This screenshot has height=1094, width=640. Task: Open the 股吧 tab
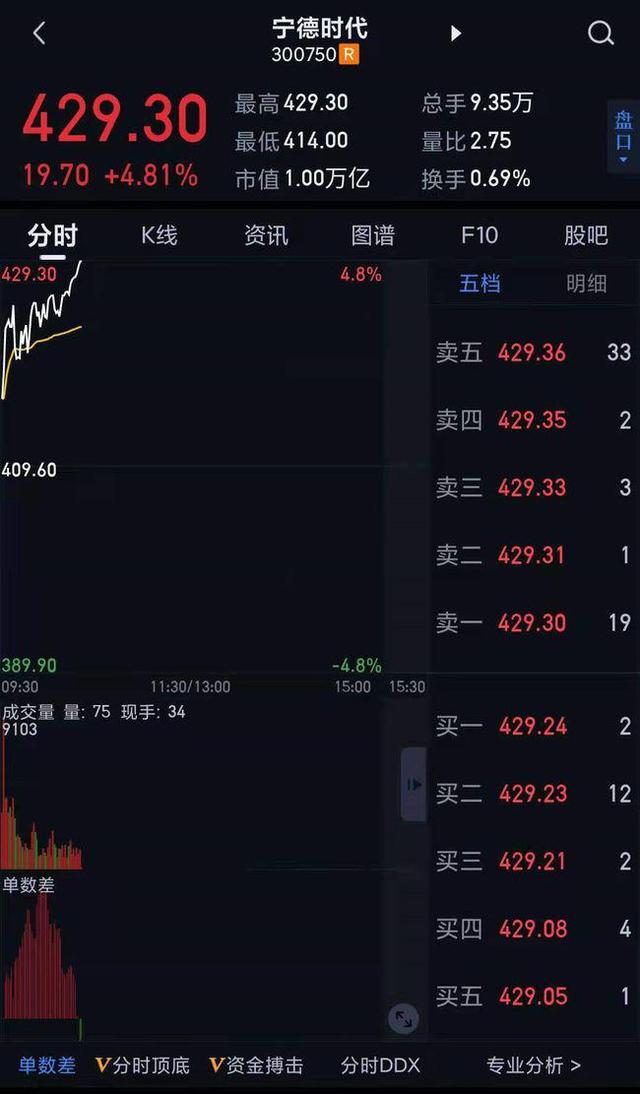tap(586, 236)
